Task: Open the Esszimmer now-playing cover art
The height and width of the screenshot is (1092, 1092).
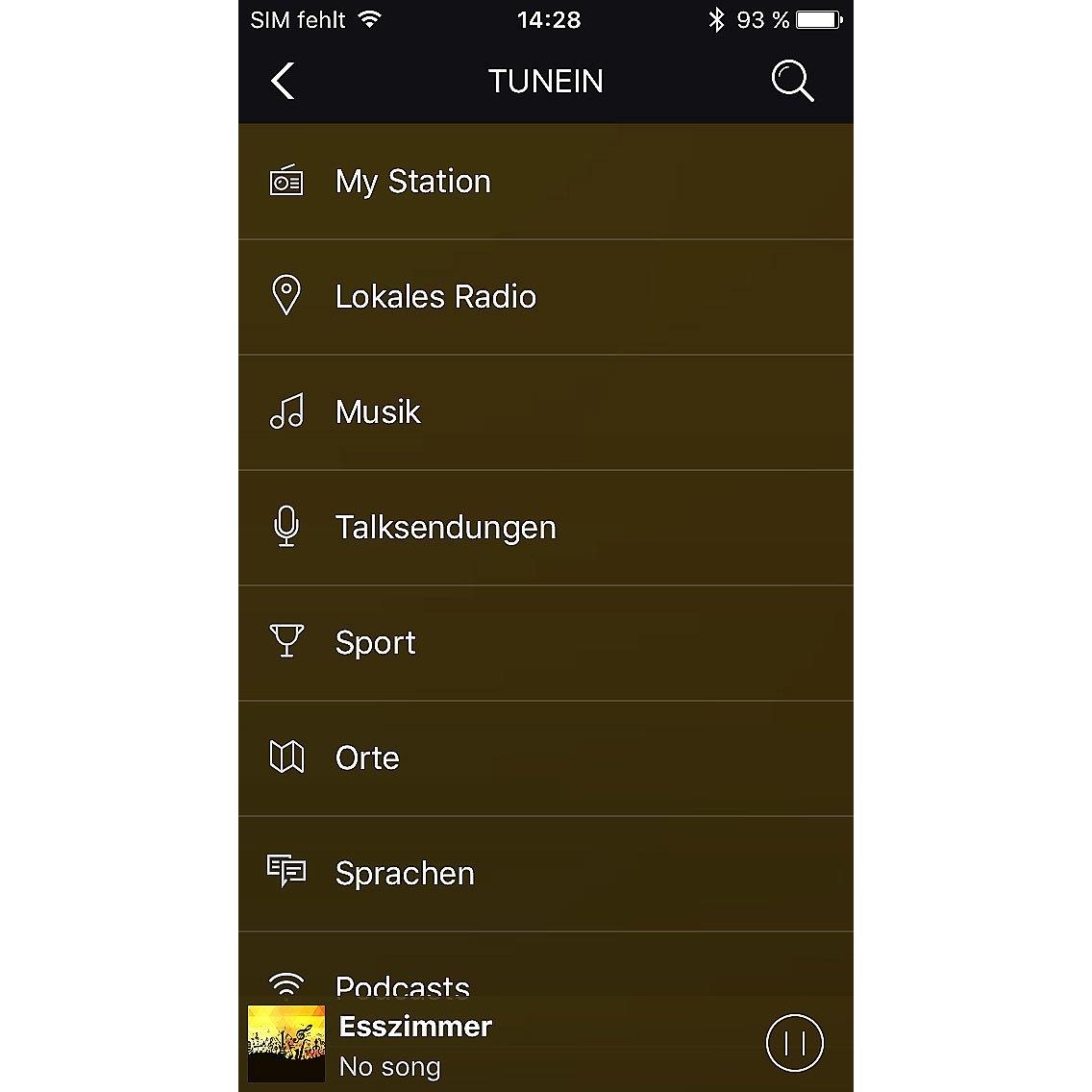Action: point(286,1044)
